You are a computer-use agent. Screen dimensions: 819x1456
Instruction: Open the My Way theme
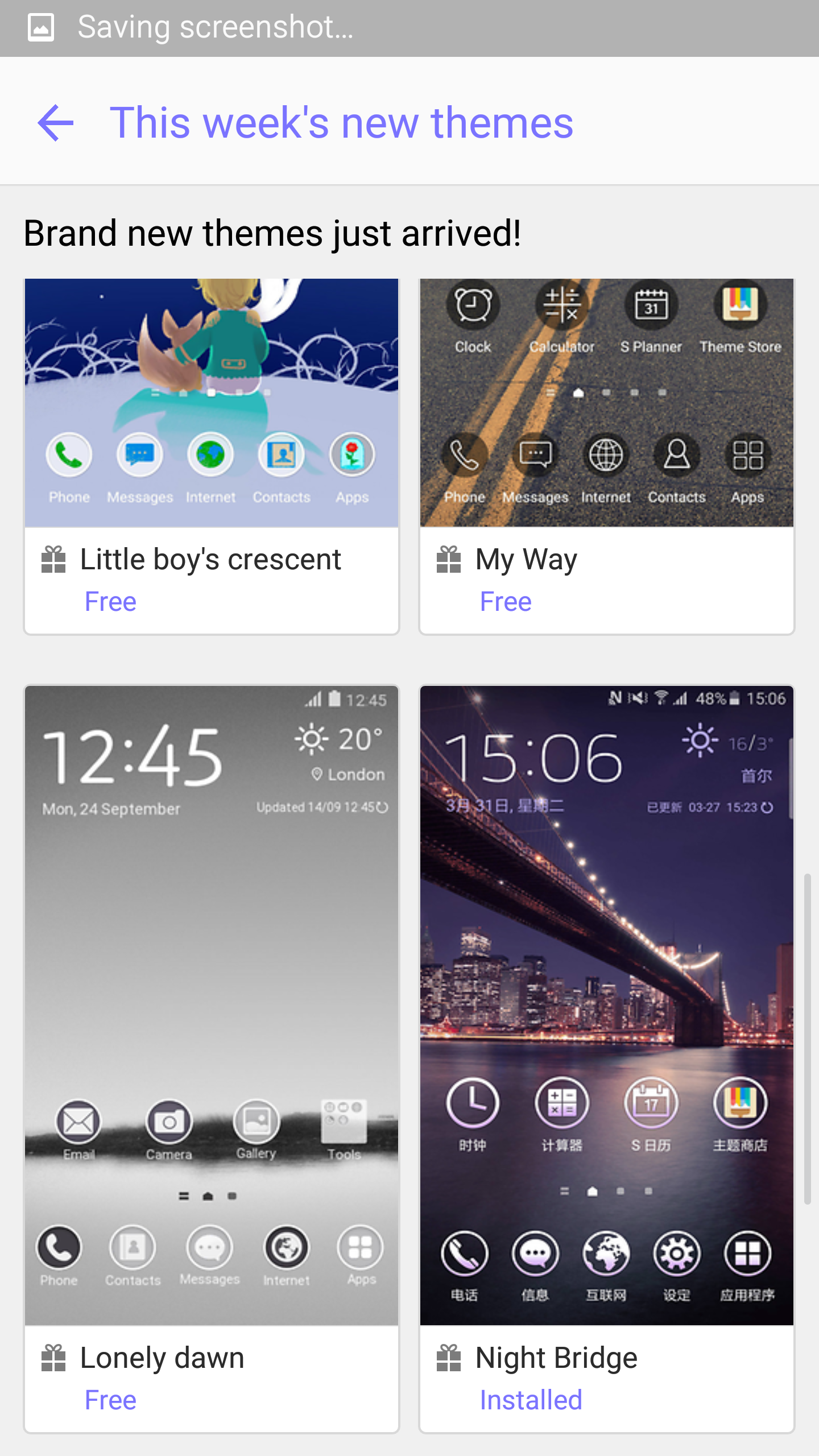click(606, 455)
